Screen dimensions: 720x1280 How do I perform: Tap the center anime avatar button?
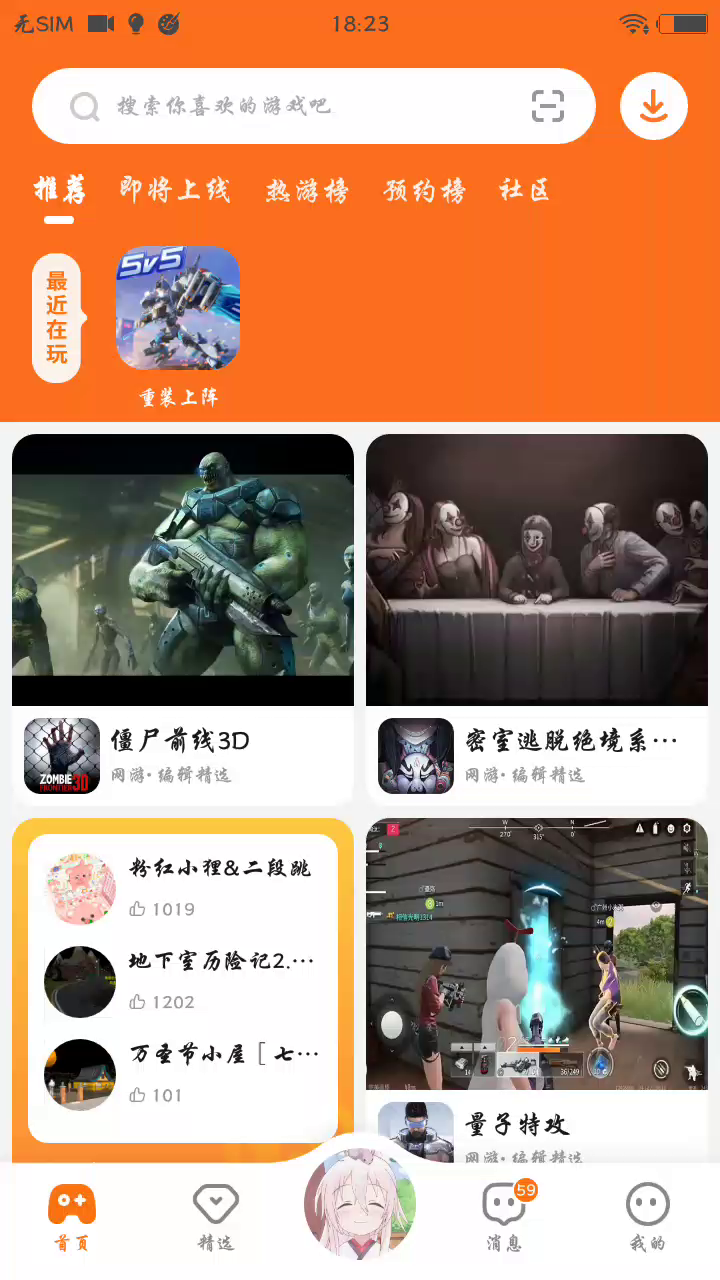pyautogui.click(x=360, y=1202)
